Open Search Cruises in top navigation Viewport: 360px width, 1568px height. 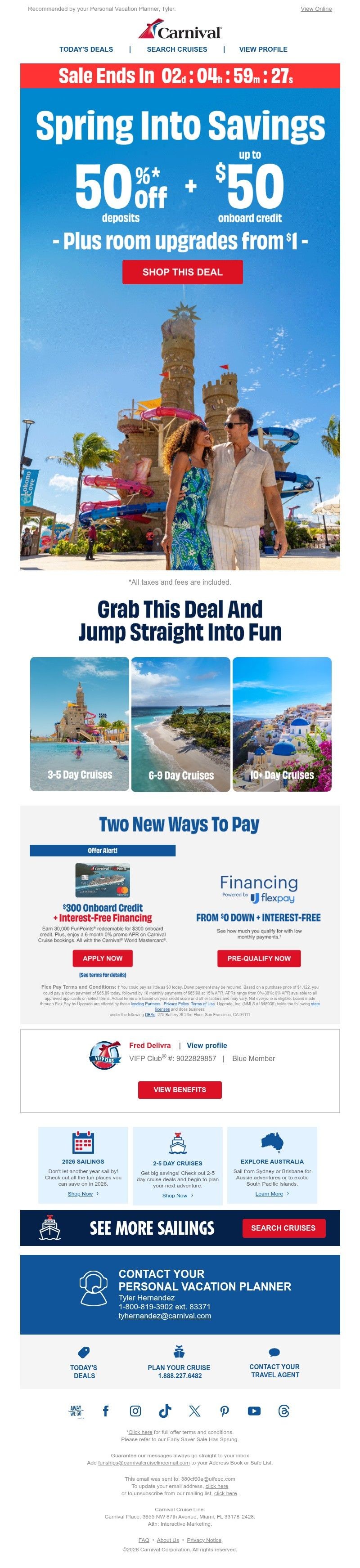click(x=177, y=49)
